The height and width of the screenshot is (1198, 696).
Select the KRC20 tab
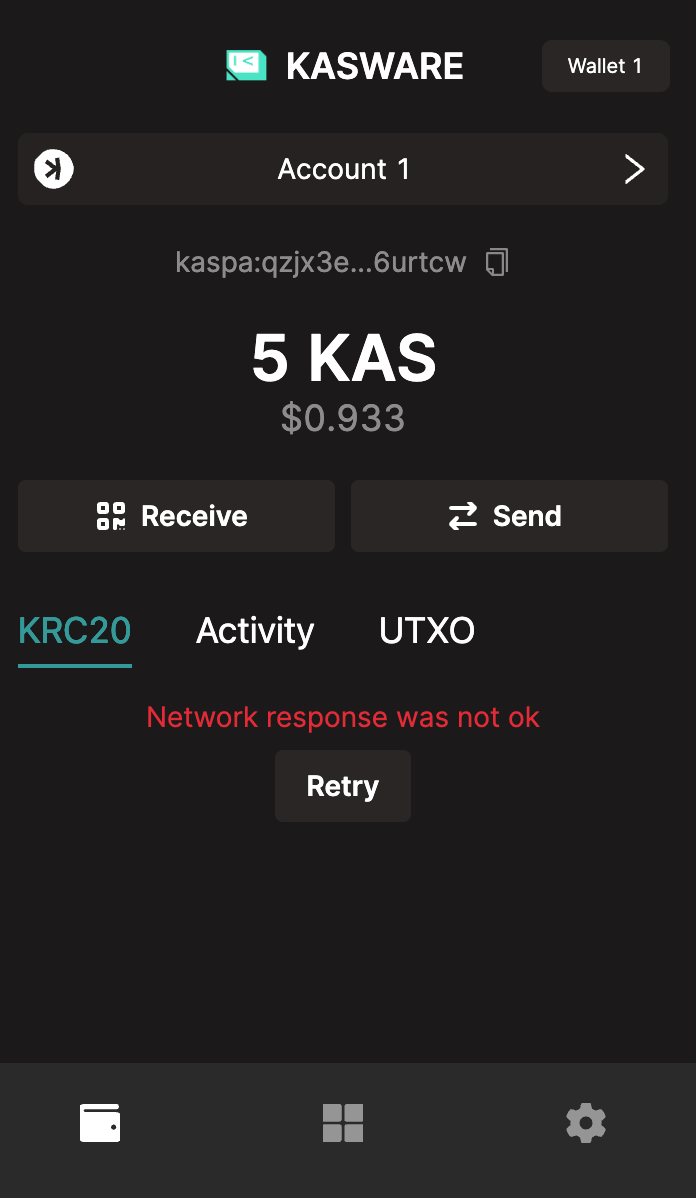click(x=75, y=631)
